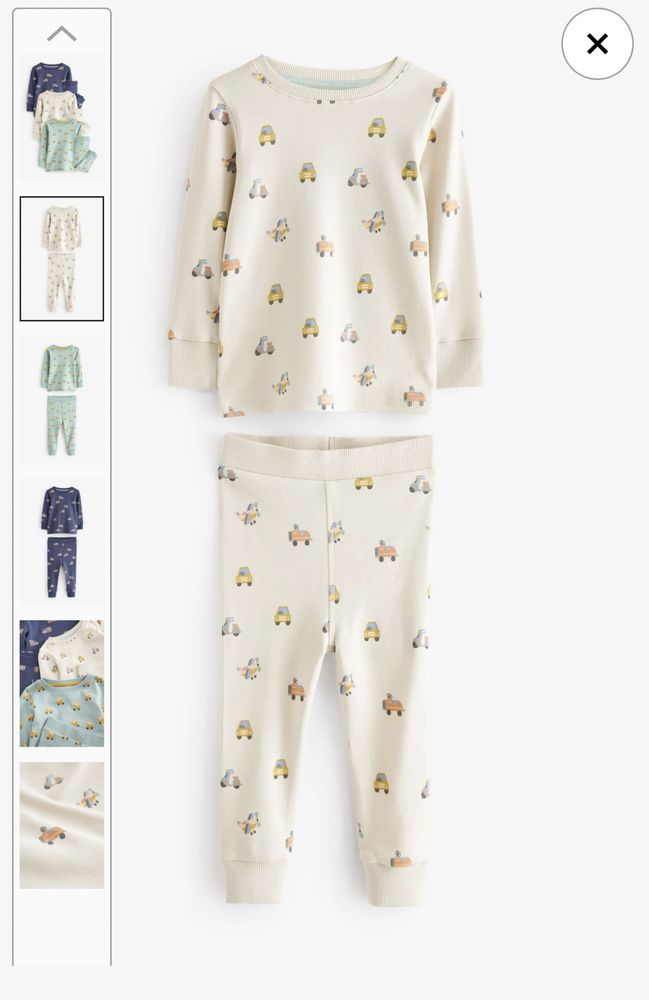The height and width of the screenshot is (1000, 649).
Task: Show the mint green pyjama set thumbnail
Action: click(62, 399)
